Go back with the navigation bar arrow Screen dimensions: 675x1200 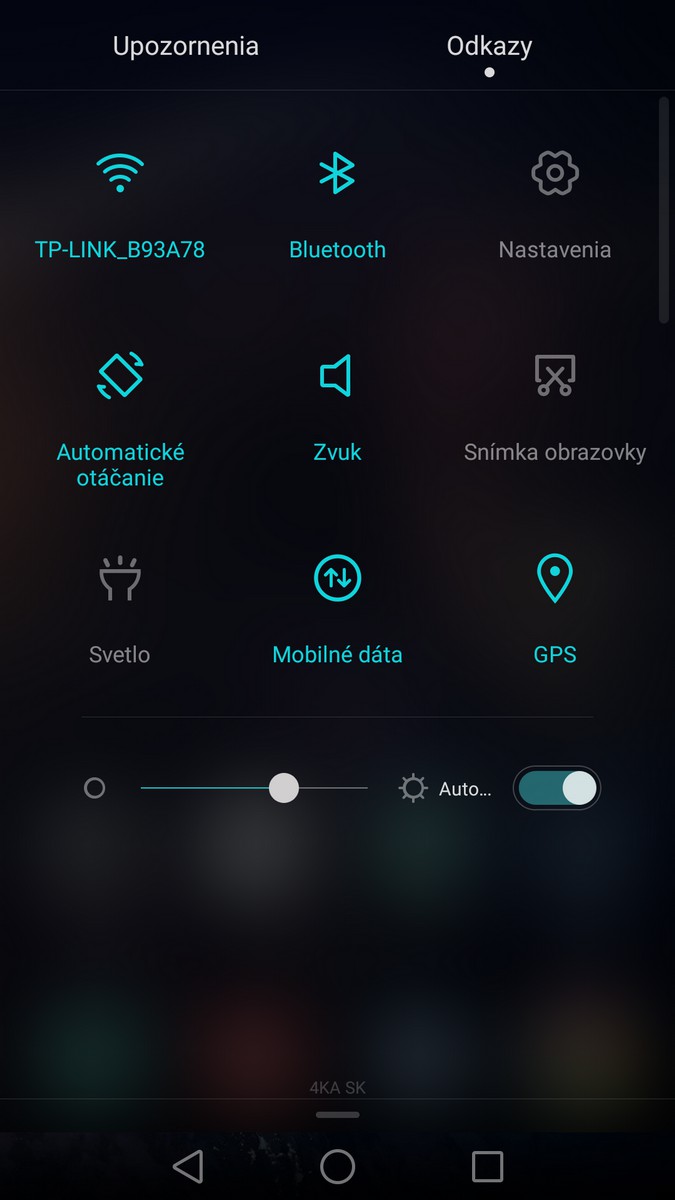[188, 1166]
